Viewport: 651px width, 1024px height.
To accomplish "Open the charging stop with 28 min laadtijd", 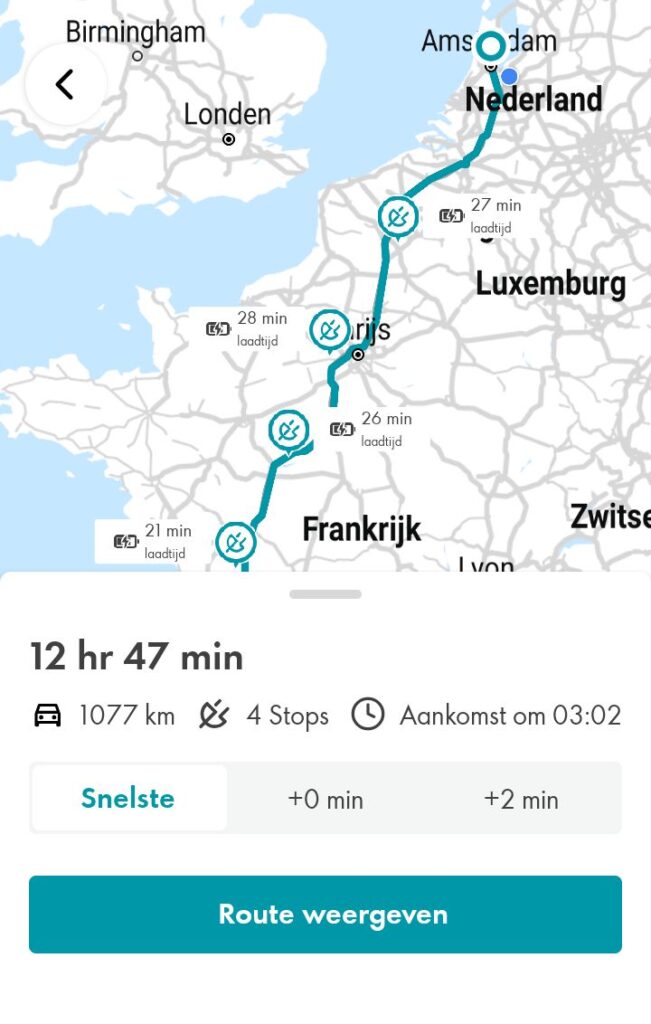I will click(x=329, y=329).
